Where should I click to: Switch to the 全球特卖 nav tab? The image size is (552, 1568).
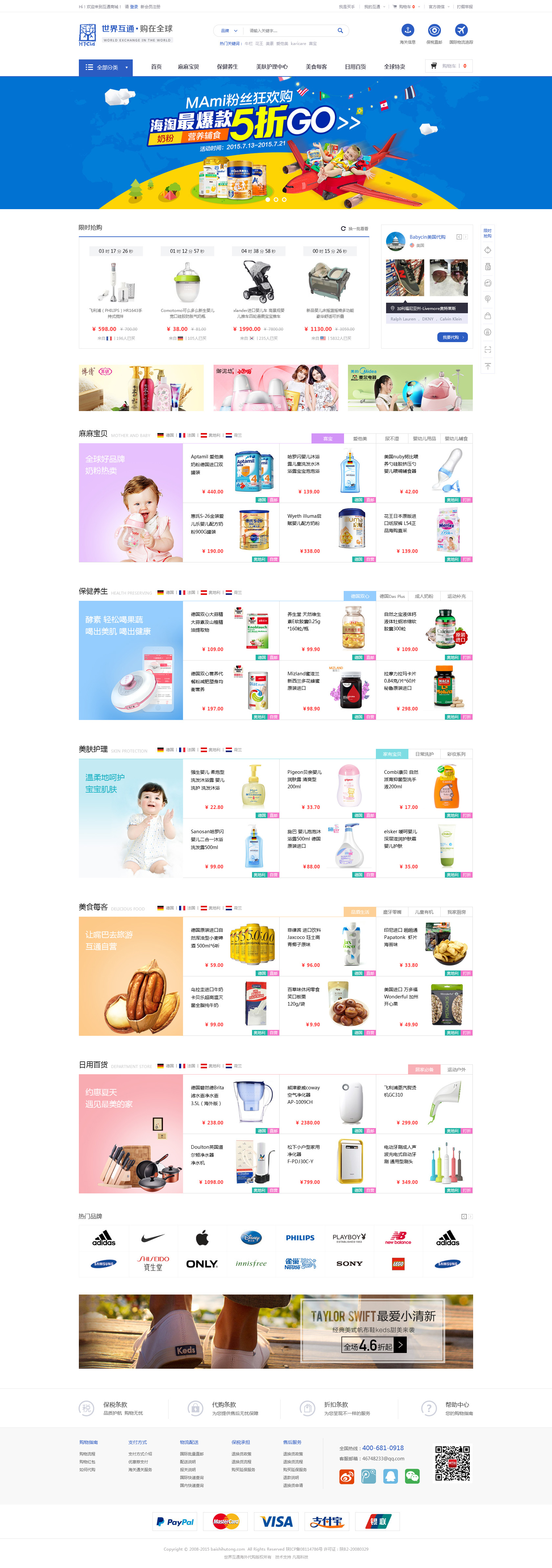pyautogui.click(x=394, y=67)
